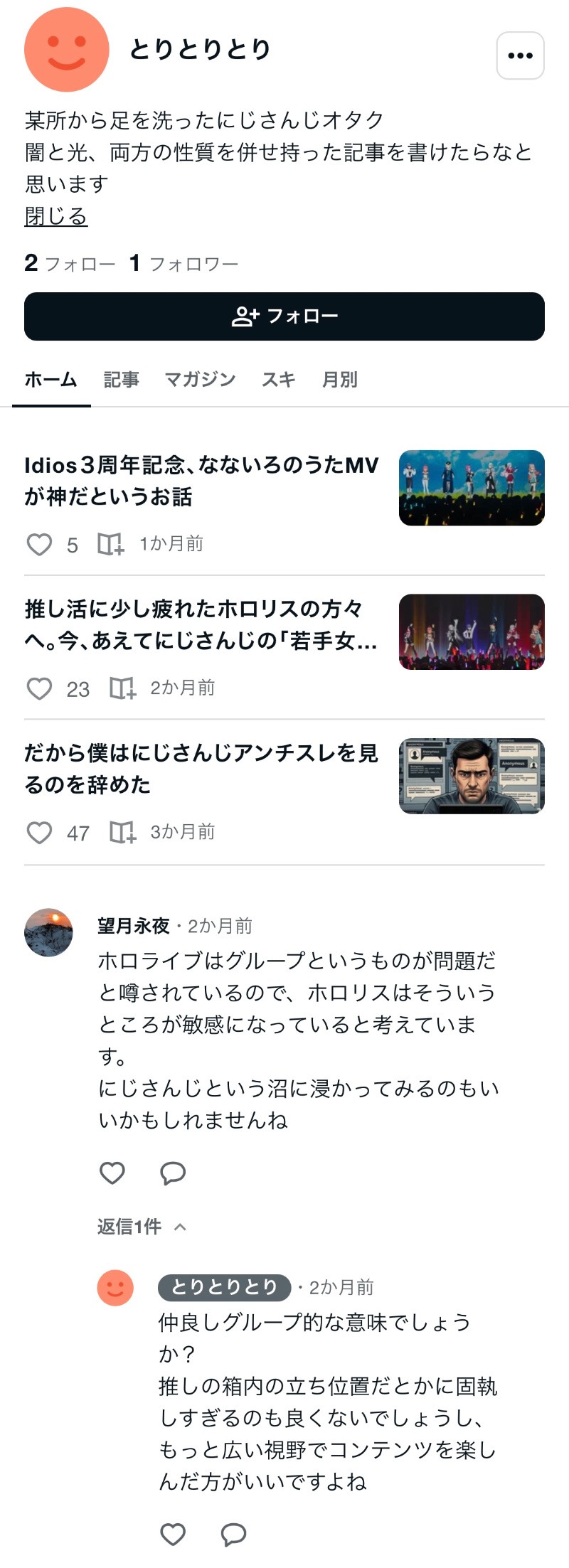Select the 月別 tab
Image resolution: width=569 pixels, height=1568 pixels.
pyautogui.click(x=340, y=380)
